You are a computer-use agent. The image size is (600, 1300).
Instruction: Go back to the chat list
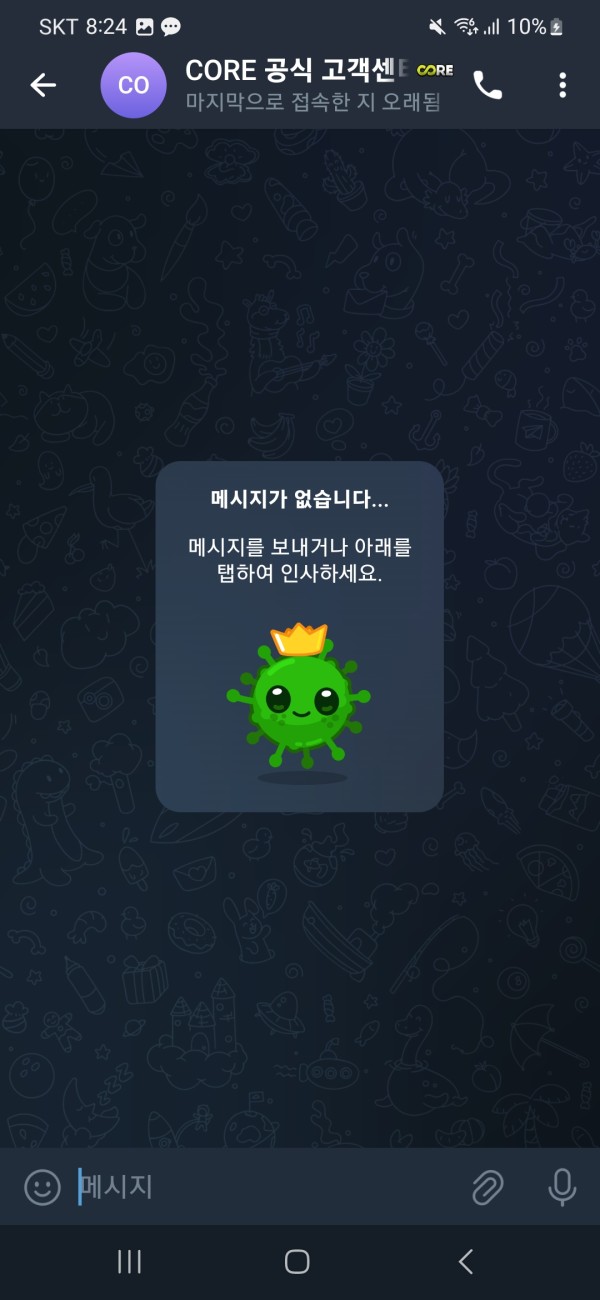tap(43, 85)
